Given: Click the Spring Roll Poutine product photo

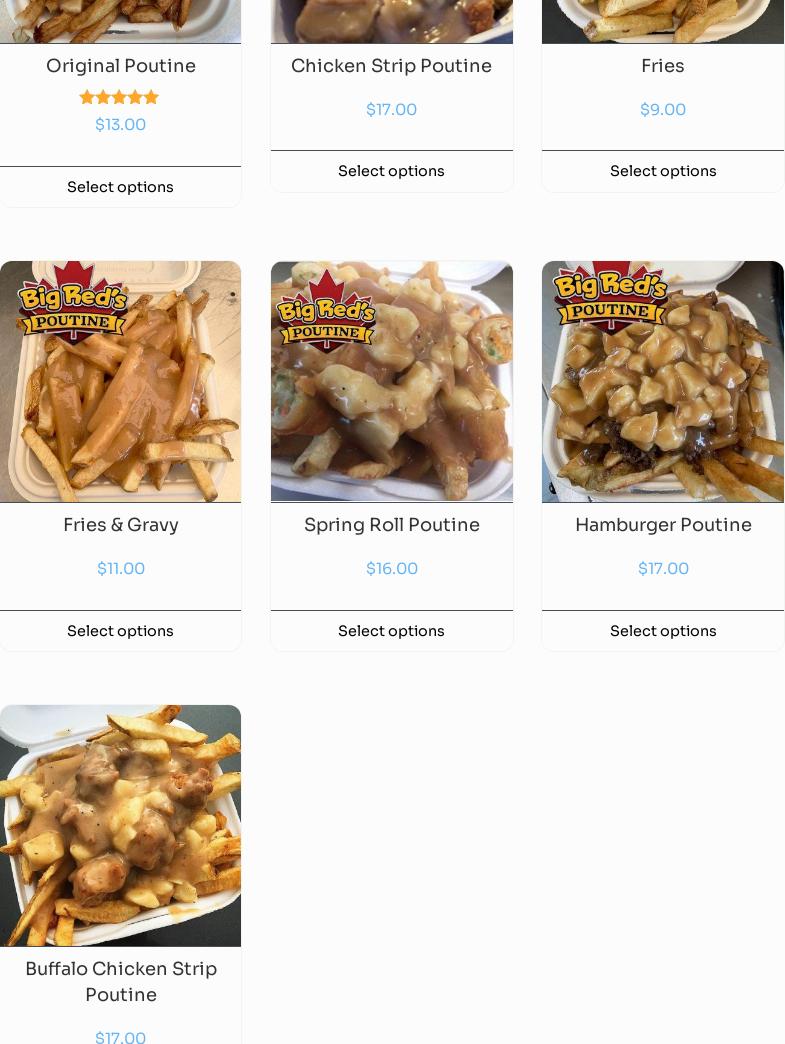Looking at the screenshot, I should [391, 381].
